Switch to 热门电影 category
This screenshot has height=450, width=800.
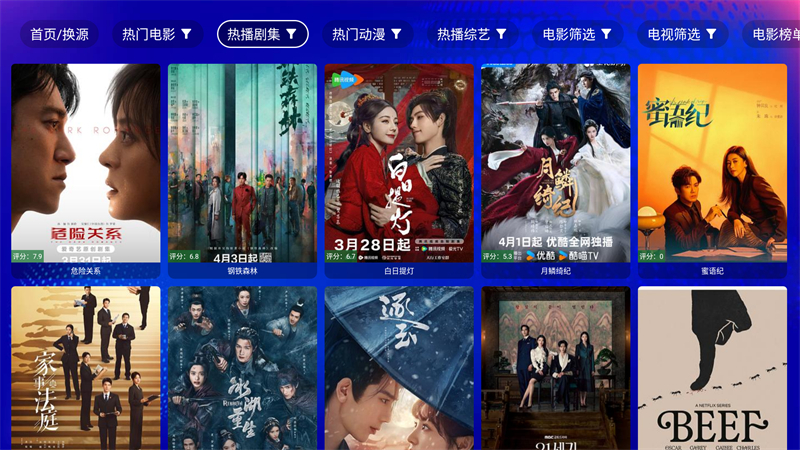(x=157, y=34)
